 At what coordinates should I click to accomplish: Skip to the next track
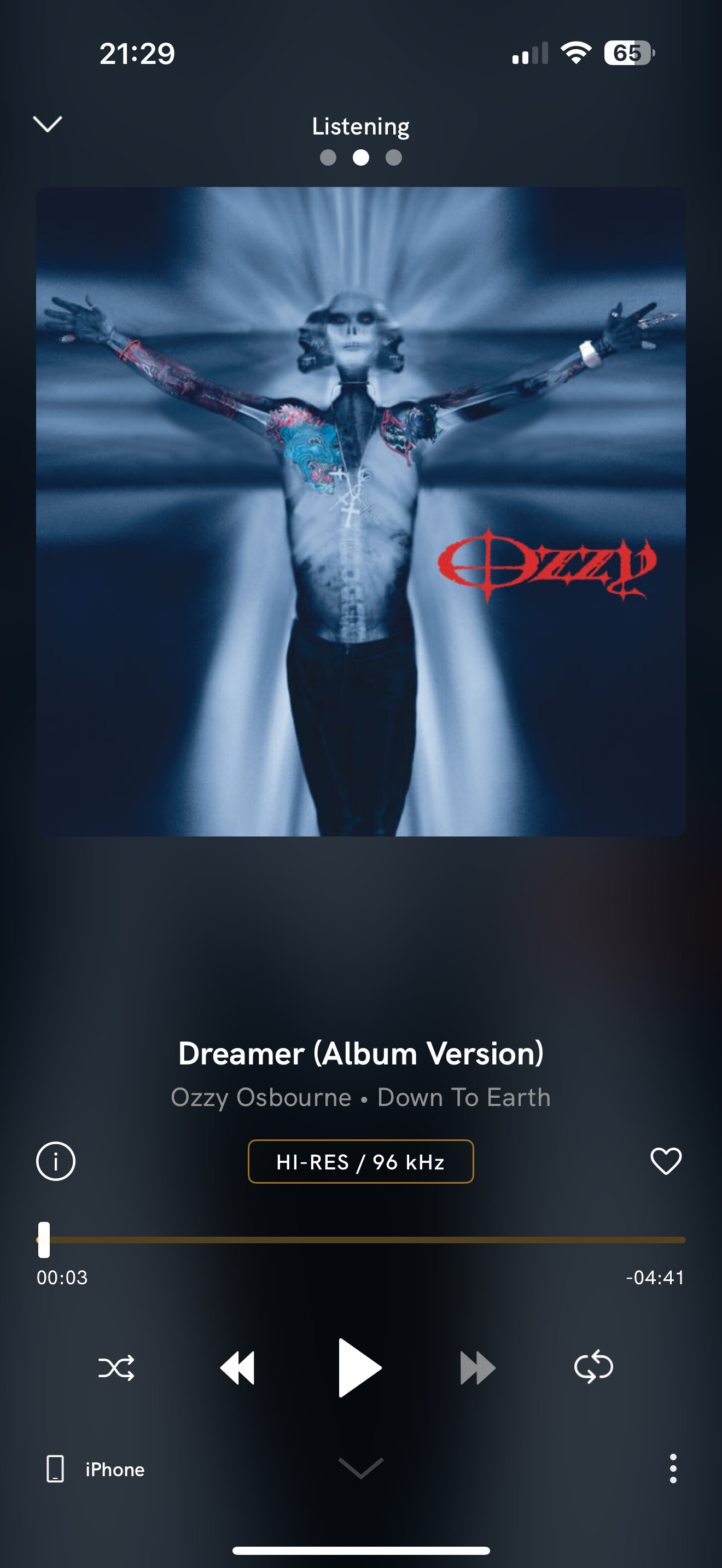click(478, 1368)
